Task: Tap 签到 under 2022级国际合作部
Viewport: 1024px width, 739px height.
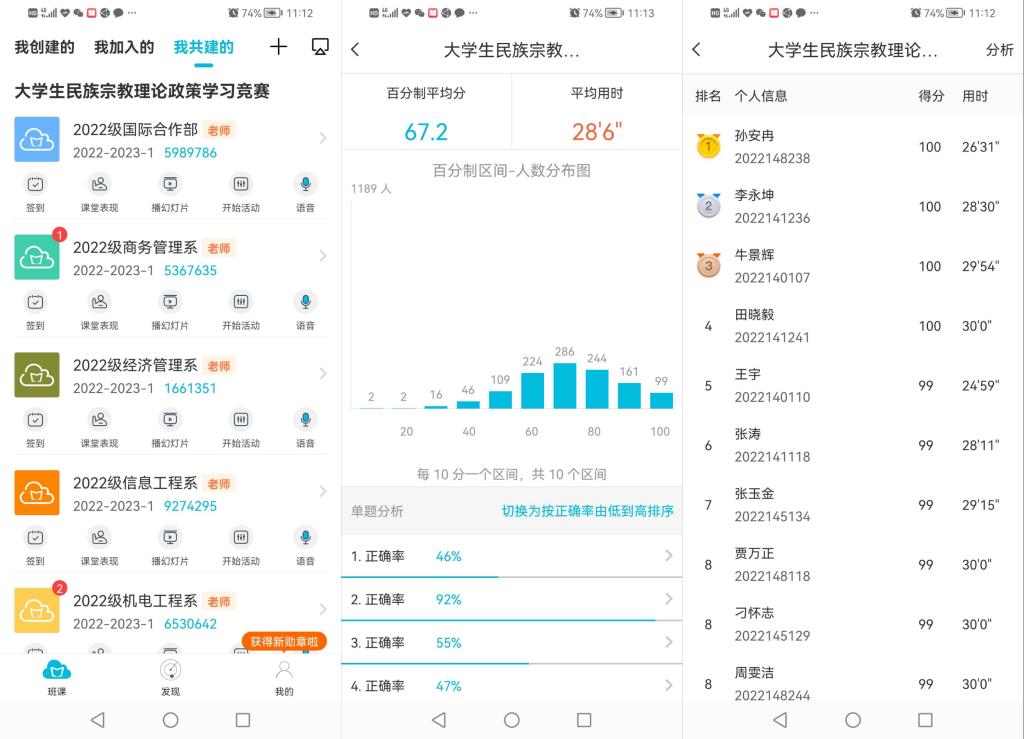Action: 35,191
